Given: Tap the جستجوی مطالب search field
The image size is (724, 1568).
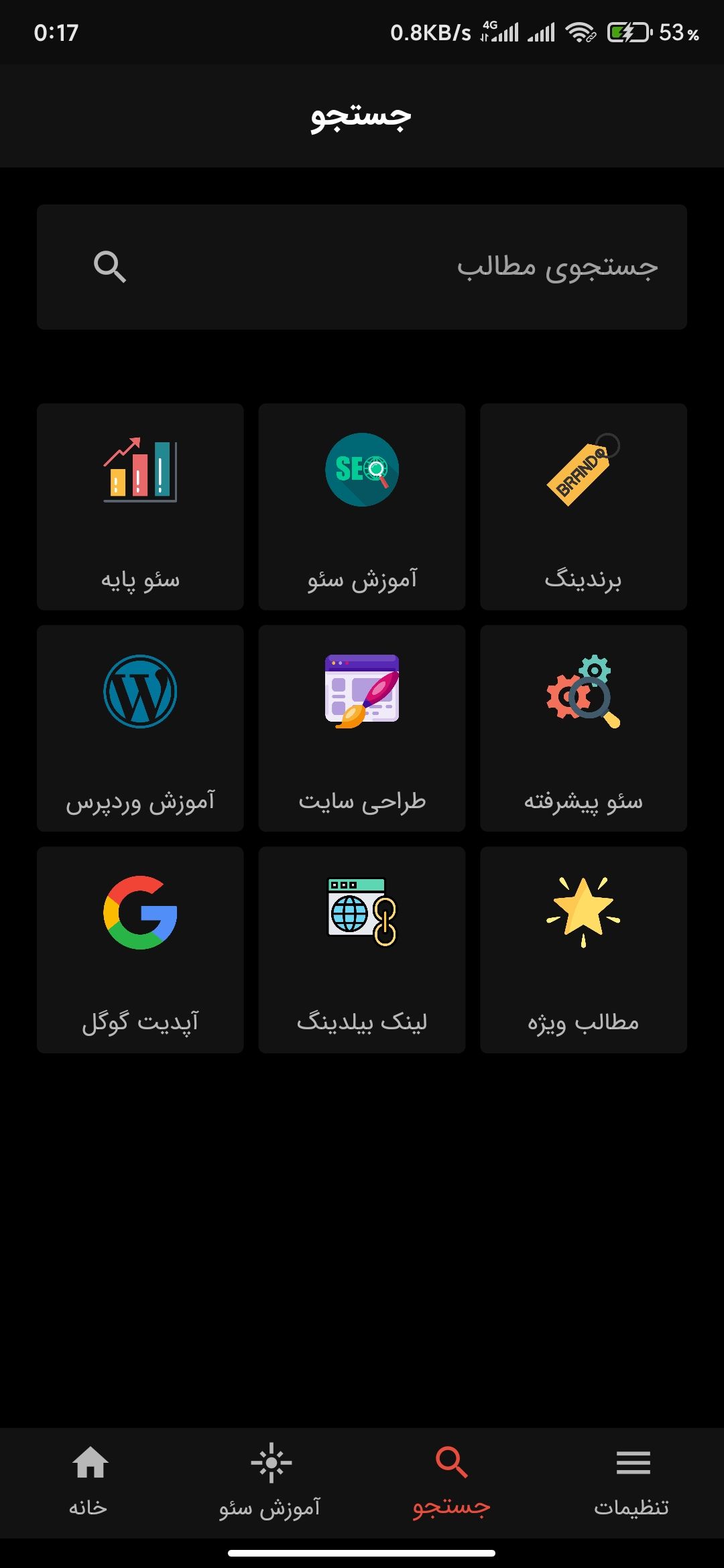Looking at the screenshot, I should (x=362, y=267).
